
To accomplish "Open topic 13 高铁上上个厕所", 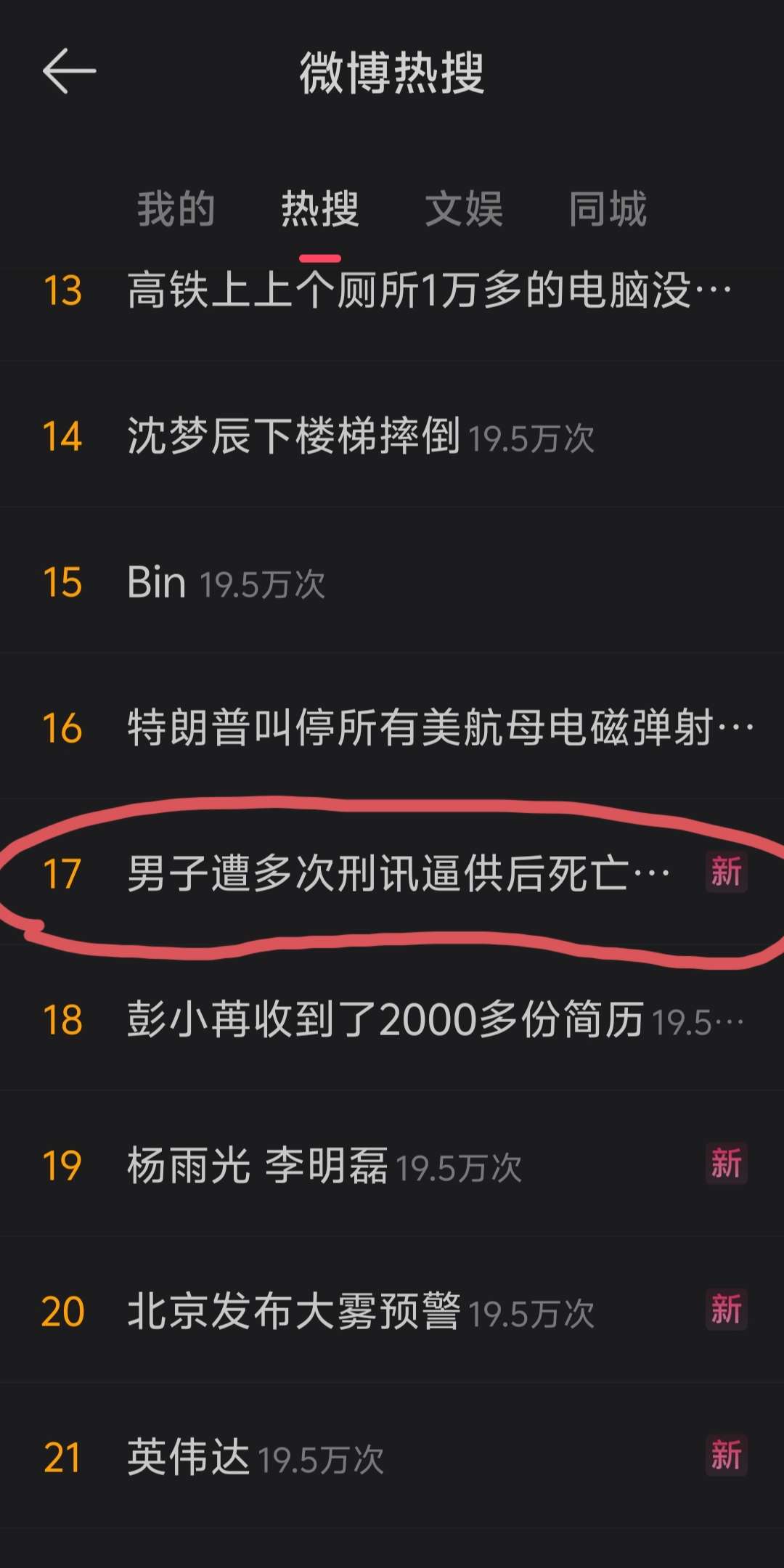I will [428, 290].
